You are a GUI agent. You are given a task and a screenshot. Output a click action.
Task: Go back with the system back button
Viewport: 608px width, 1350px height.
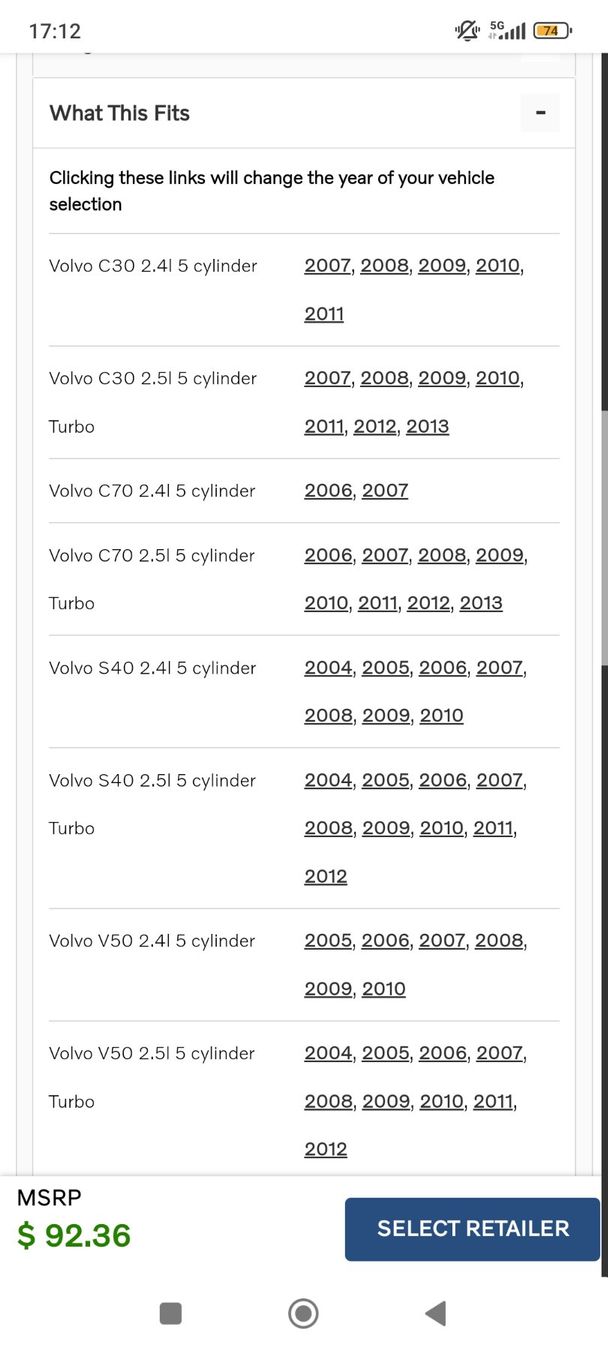click(x=435, y=1313)
